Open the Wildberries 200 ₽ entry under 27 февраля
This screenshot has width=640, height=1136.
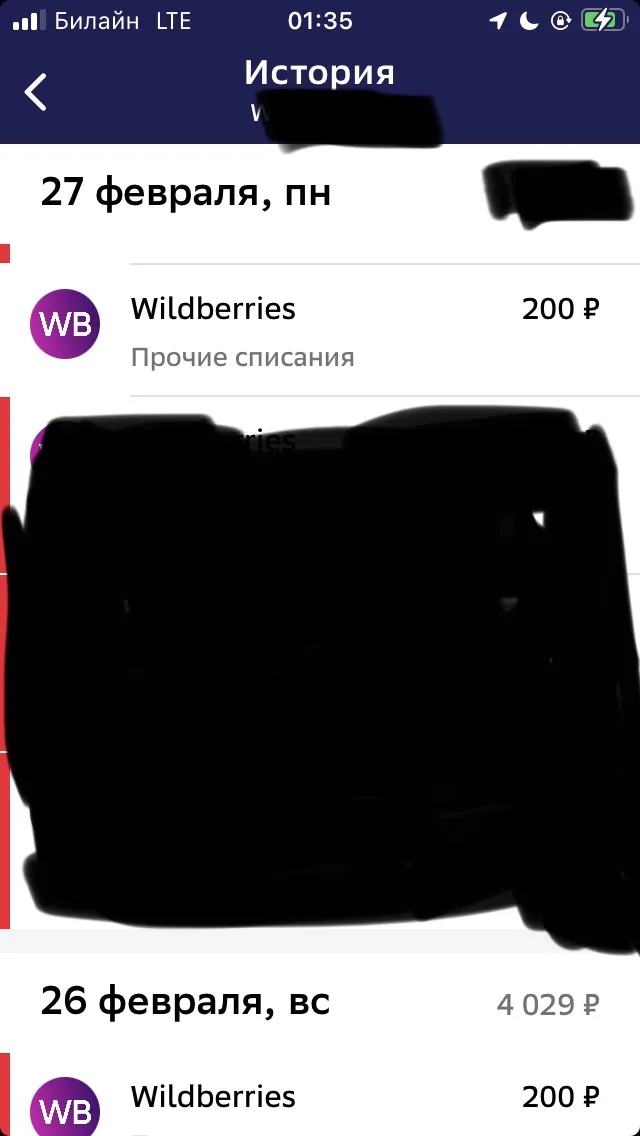pos(320,330)
